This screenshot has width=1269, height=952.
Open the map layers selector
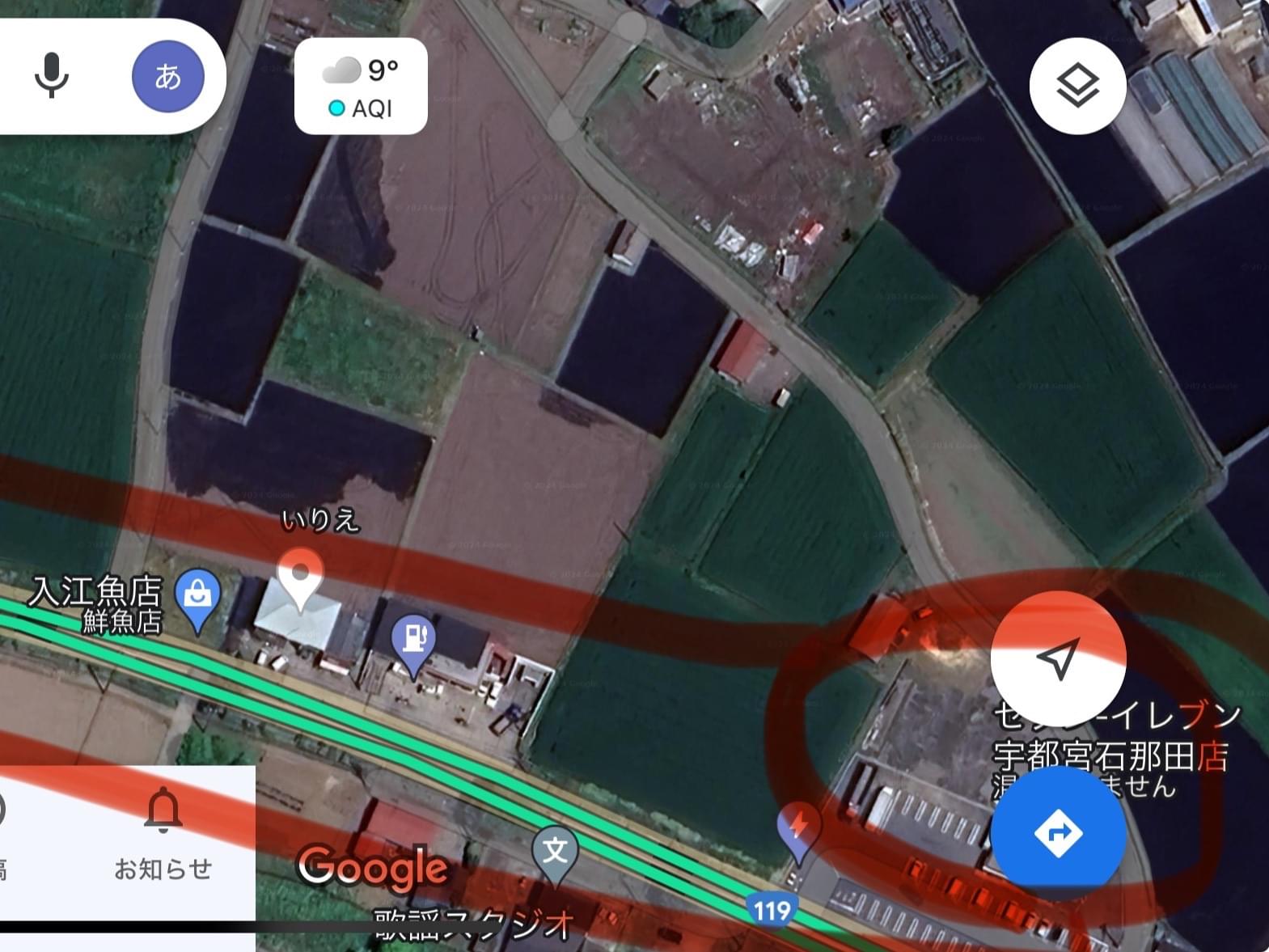coord(1077,85)
